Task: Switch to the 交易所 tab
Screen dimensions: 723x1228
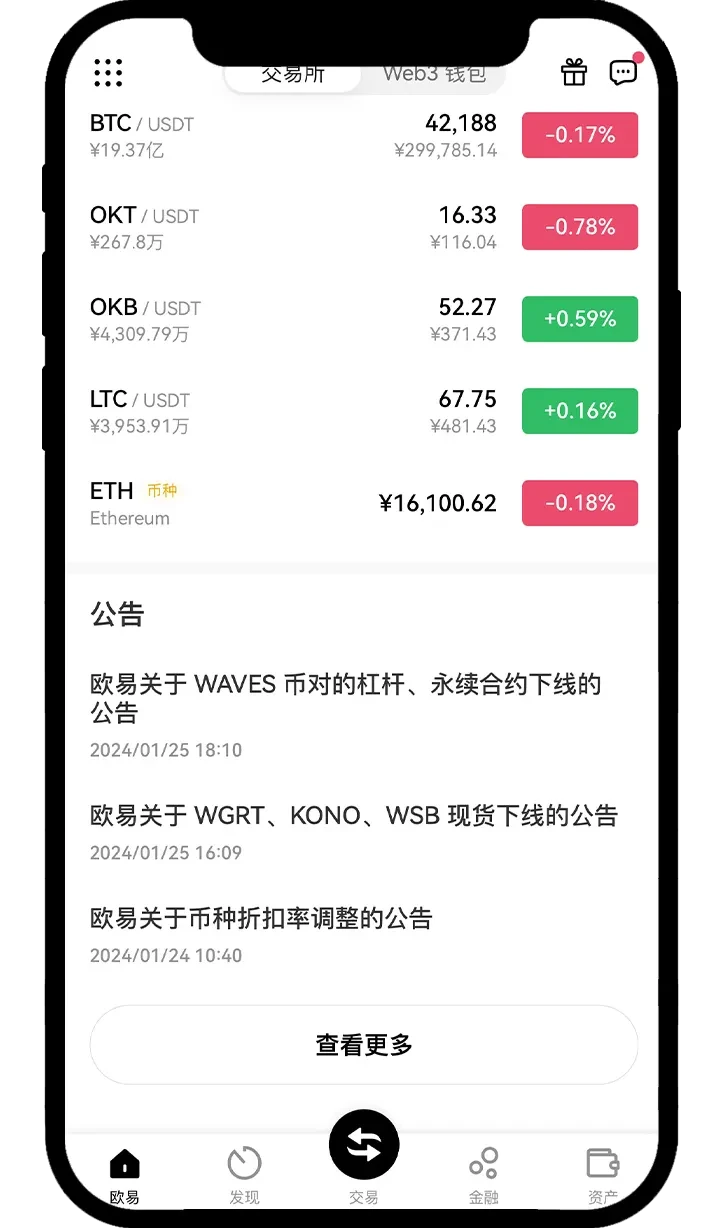Action: 293,75
